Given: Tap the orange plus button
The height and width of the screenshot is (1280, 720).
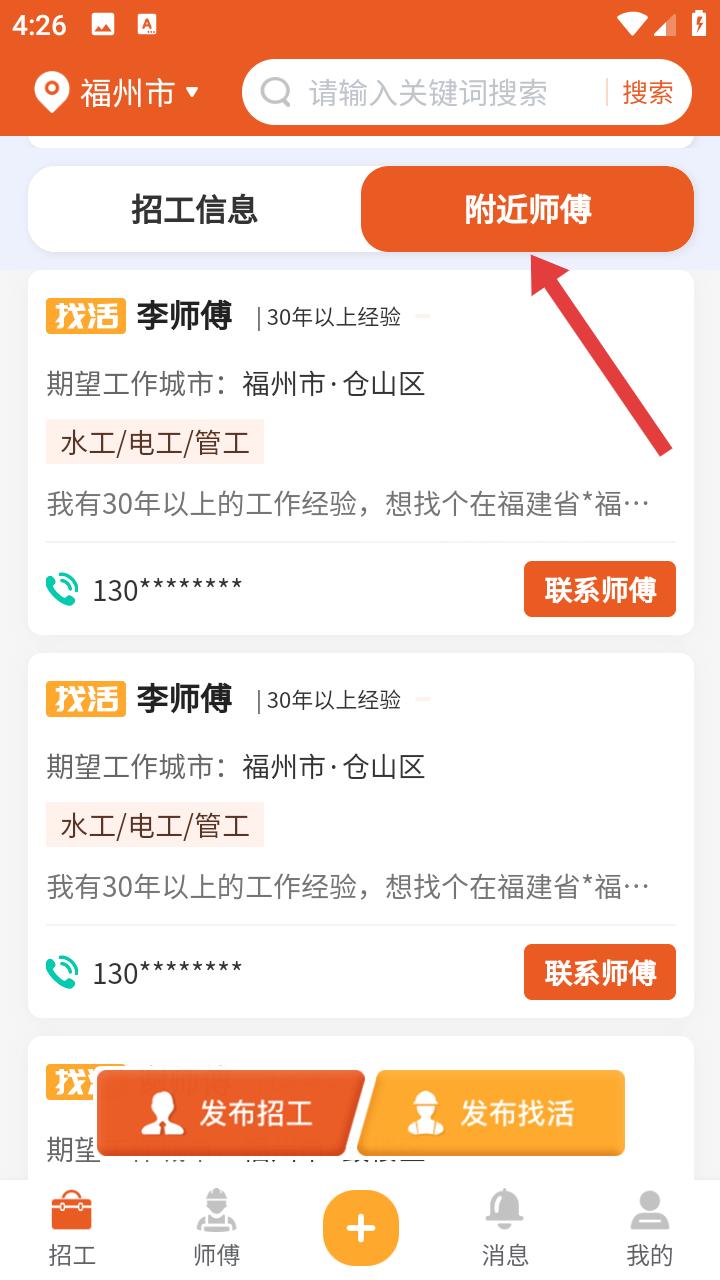Looking at the screenshot, I should (361, 1228).
